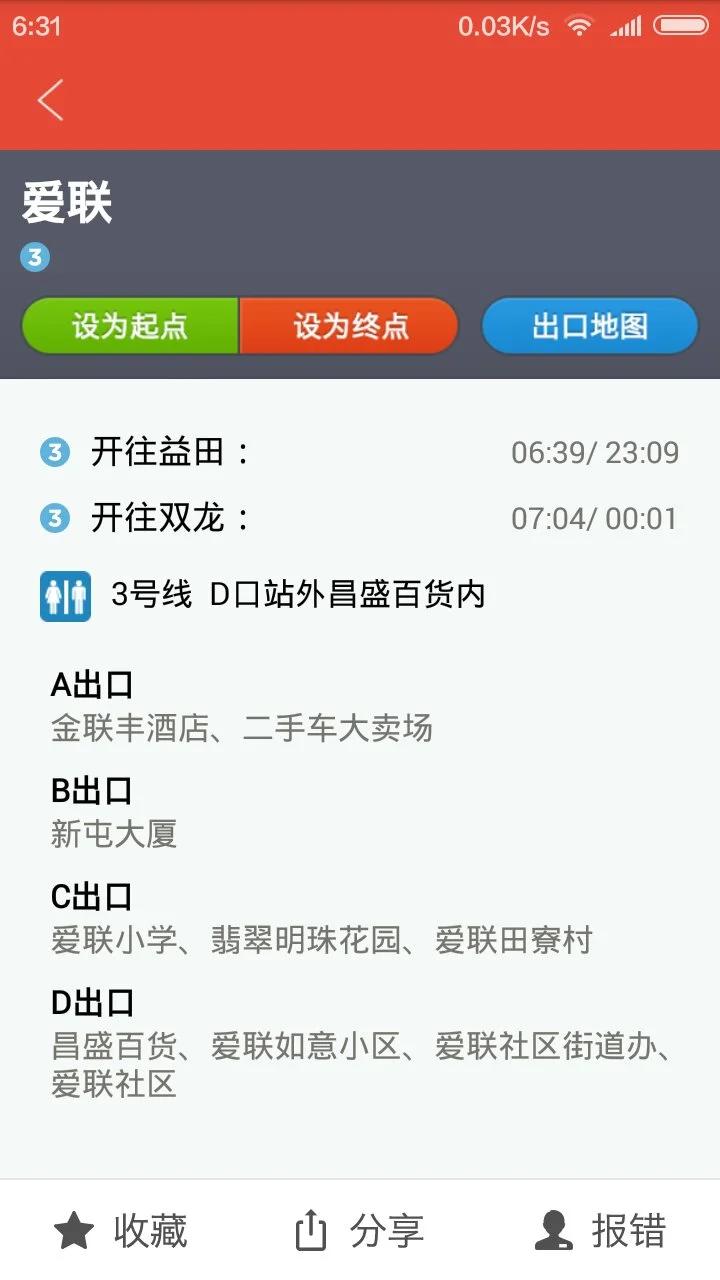Tap the share icon beside 分享
720x1280 pixels.
tap(313, 1229)
